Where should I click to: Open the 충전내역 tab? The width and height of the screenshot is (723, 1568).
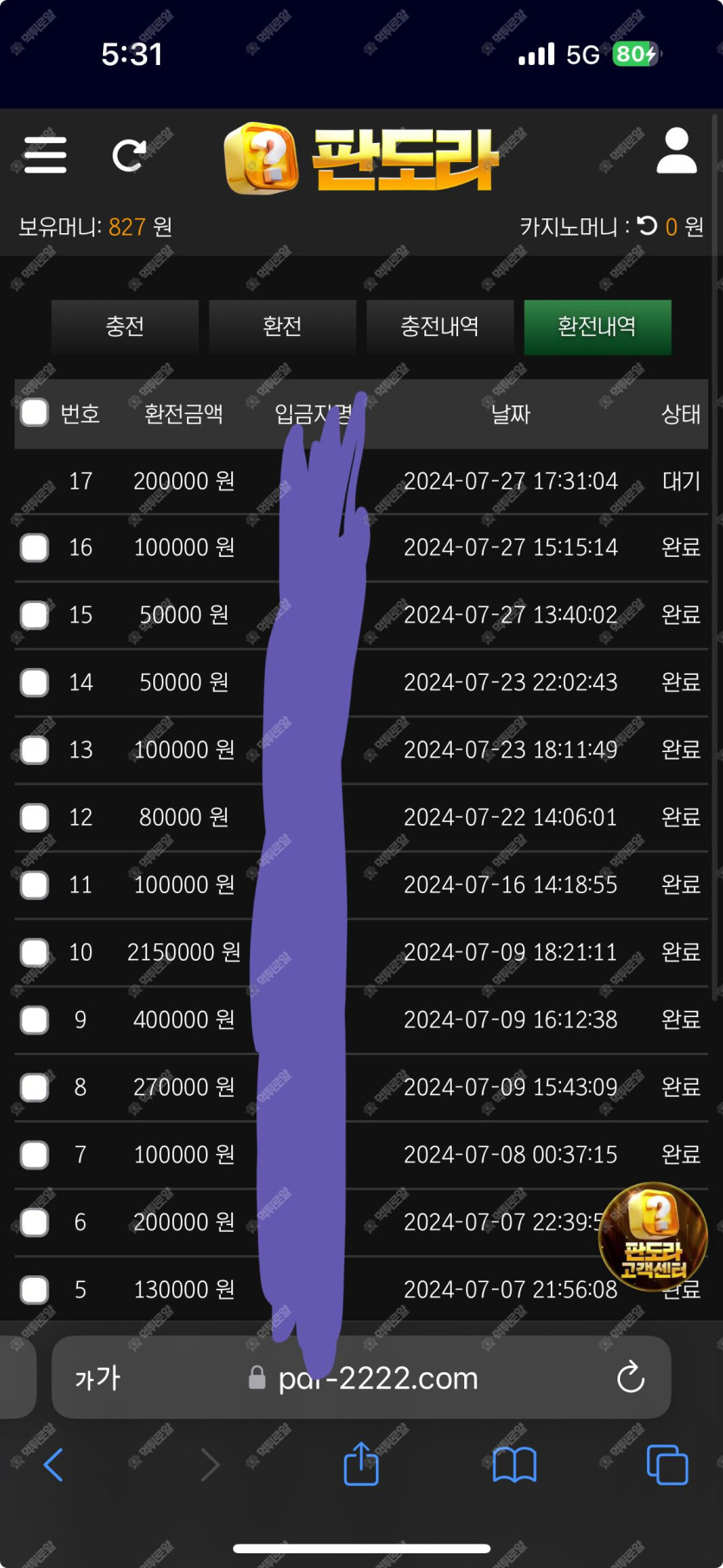(x=440, y=327)
